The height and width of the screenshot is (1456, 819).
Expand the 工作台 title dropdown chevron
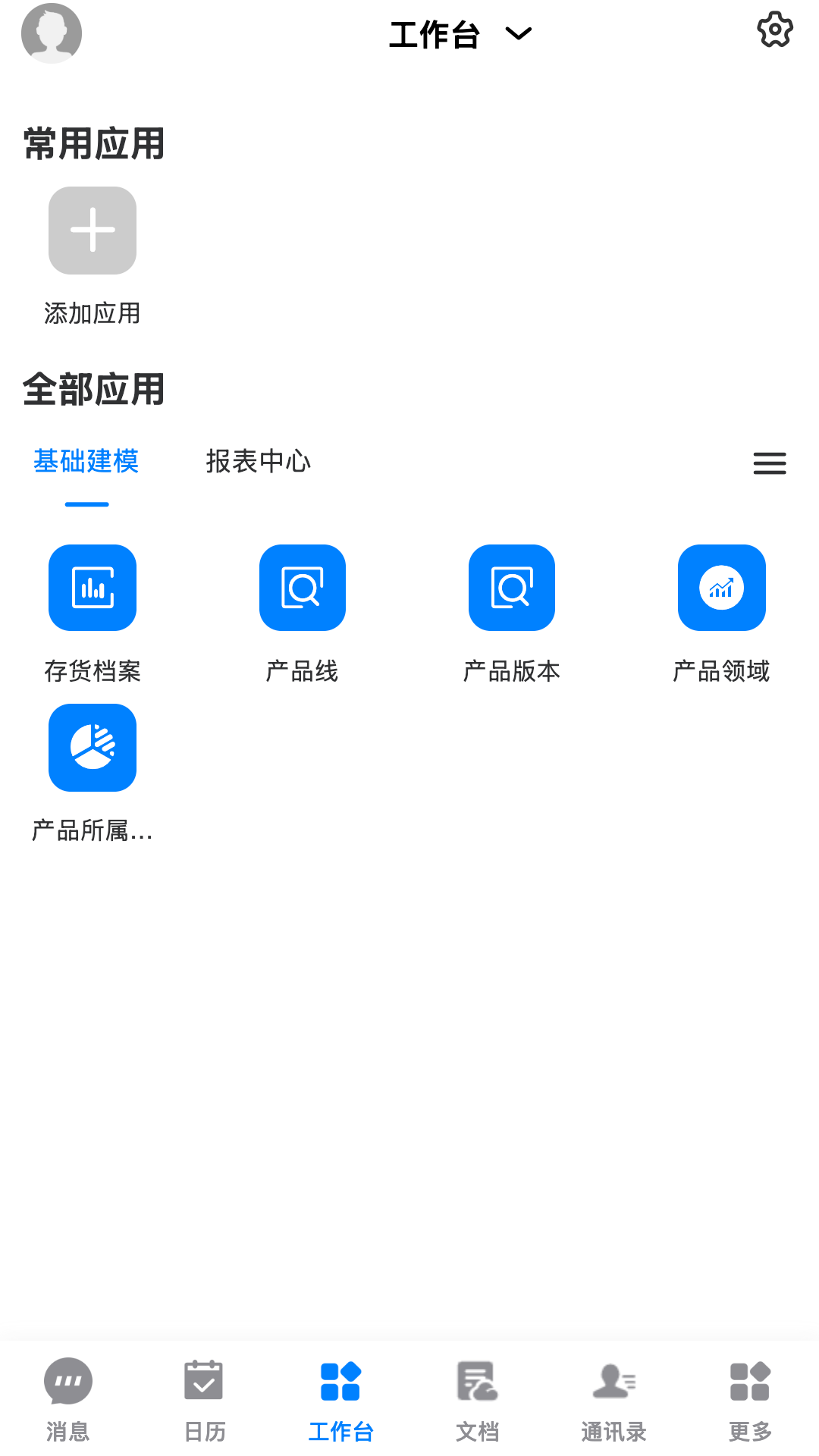coord(519,34)
